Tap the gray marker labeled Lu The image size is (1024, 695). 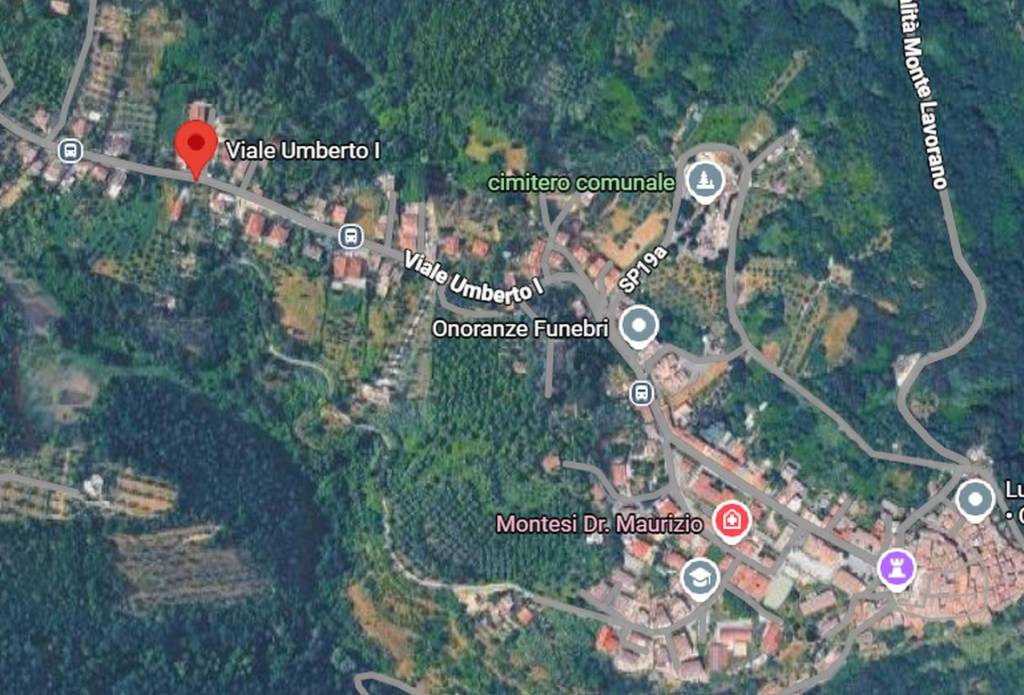point(975,498)
